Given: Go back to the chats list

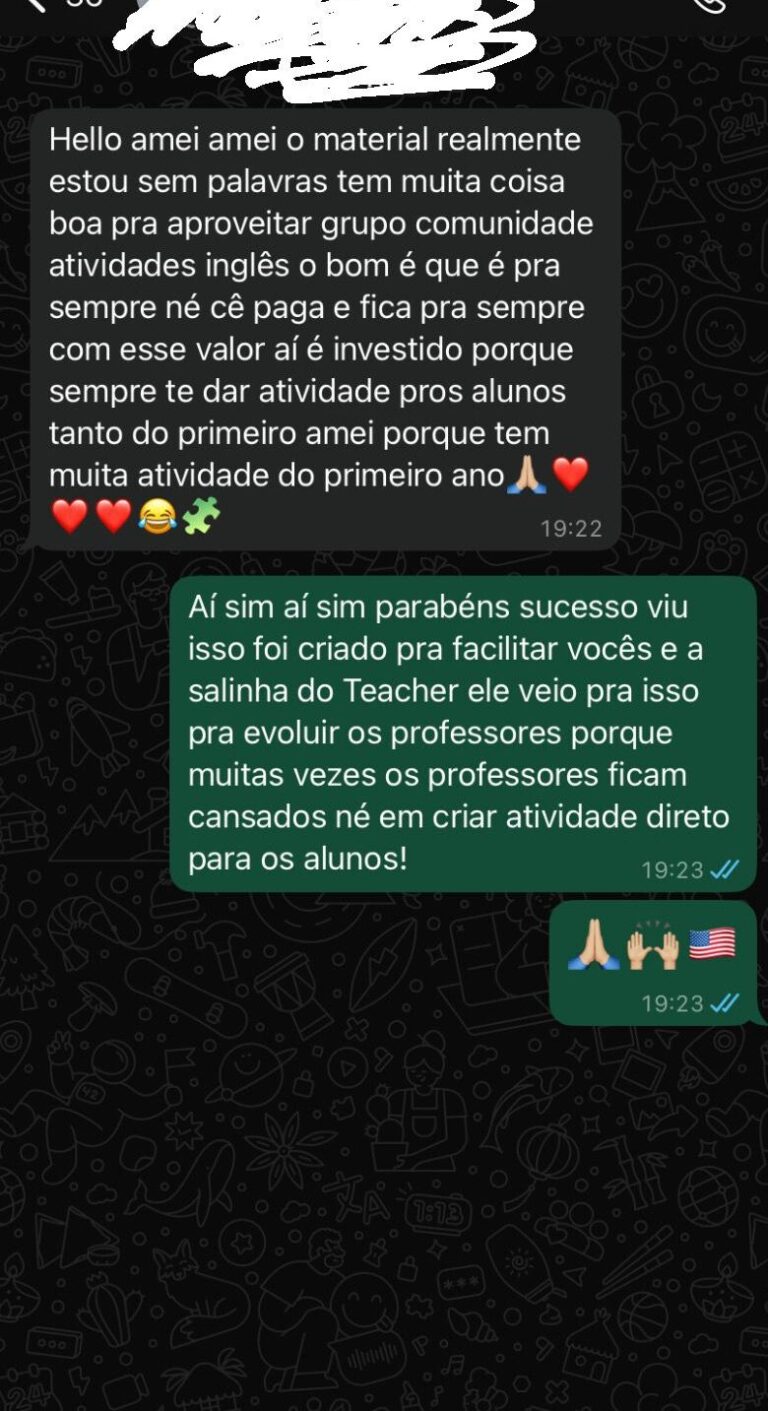Looking at the screenshot, I should coord(36,4).
